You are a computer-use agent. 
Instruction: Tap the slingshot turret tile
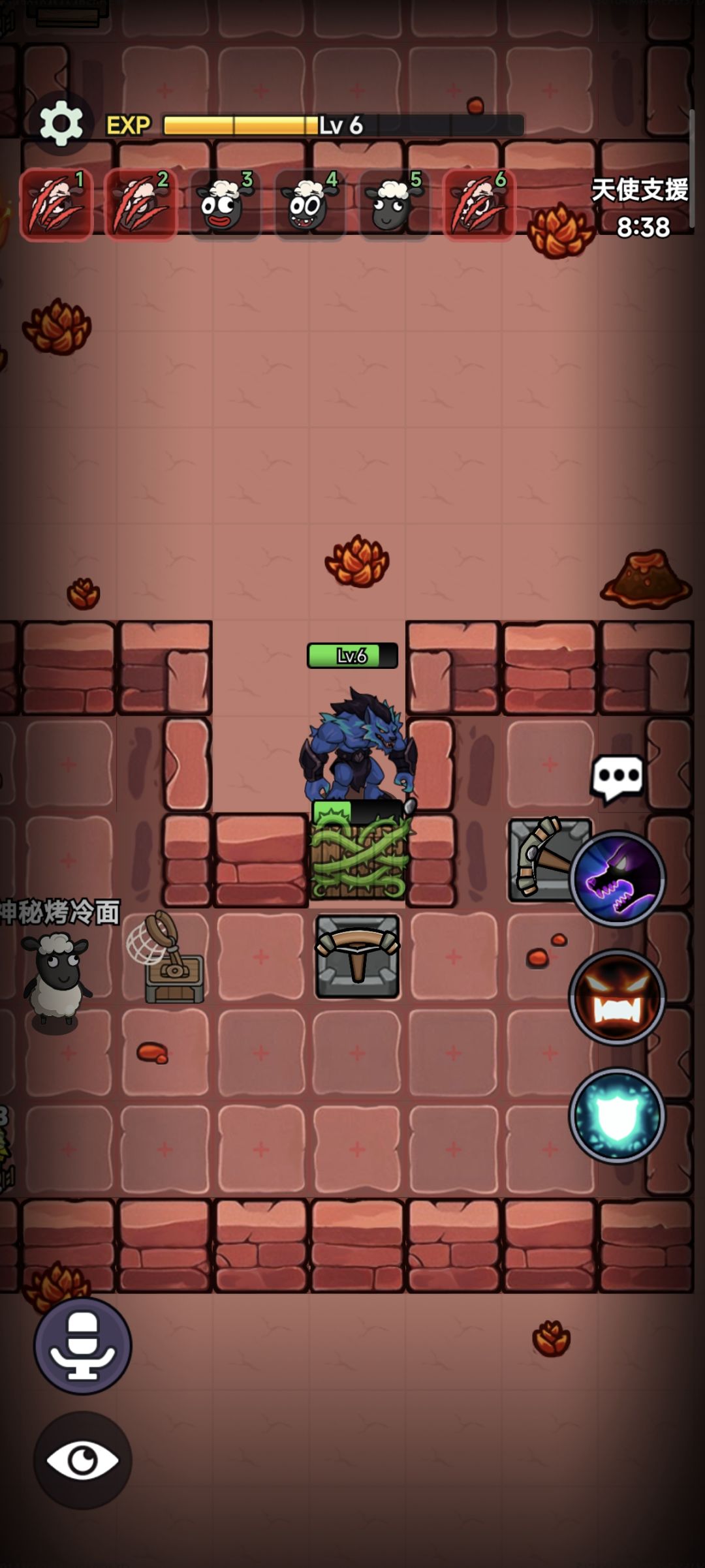358,957
